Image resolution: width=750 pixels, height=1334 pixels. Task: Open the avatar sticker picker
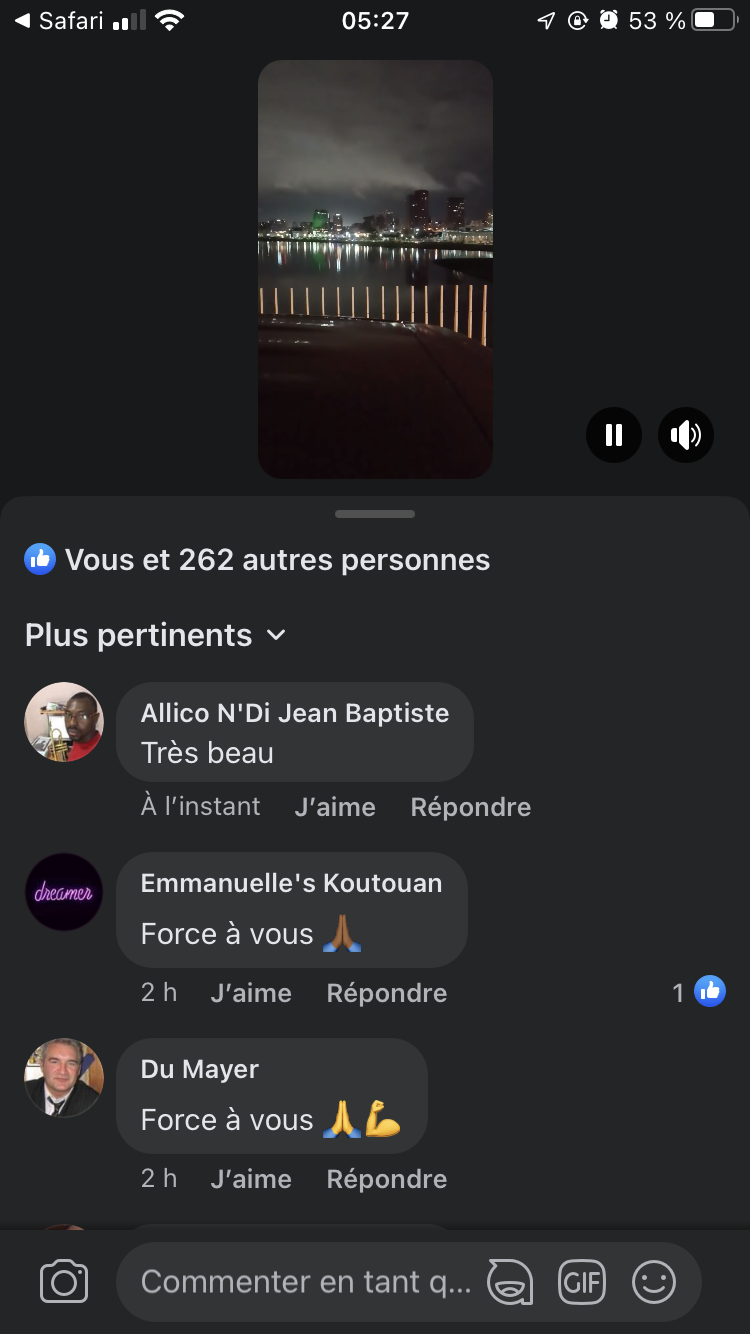[509, 1282]
